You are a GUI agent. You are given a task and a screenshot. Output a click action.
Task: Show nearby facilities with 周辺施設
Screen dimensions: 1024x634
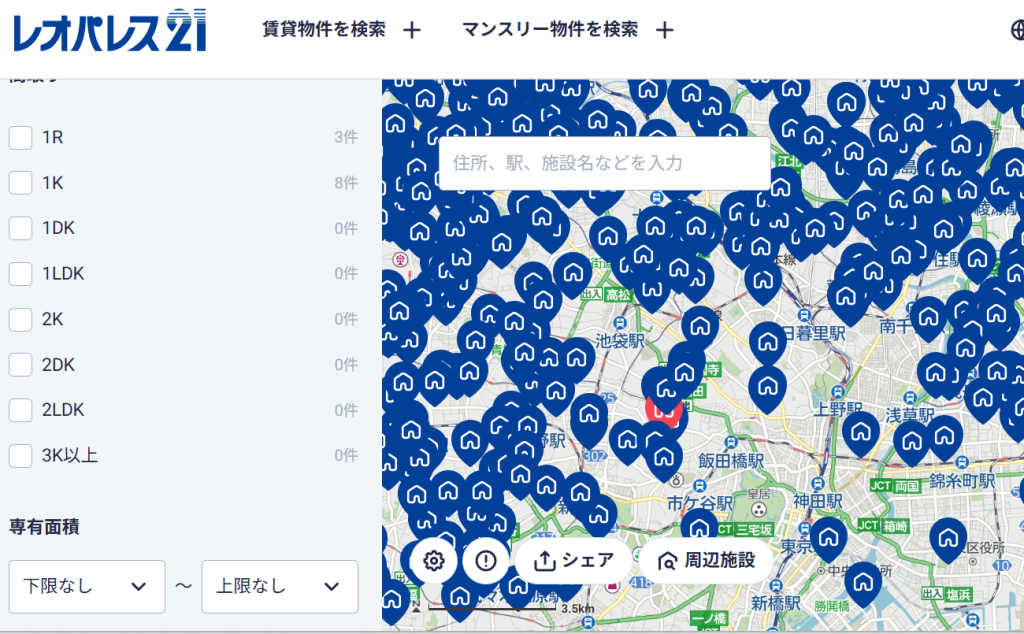[x=706, y=560]
